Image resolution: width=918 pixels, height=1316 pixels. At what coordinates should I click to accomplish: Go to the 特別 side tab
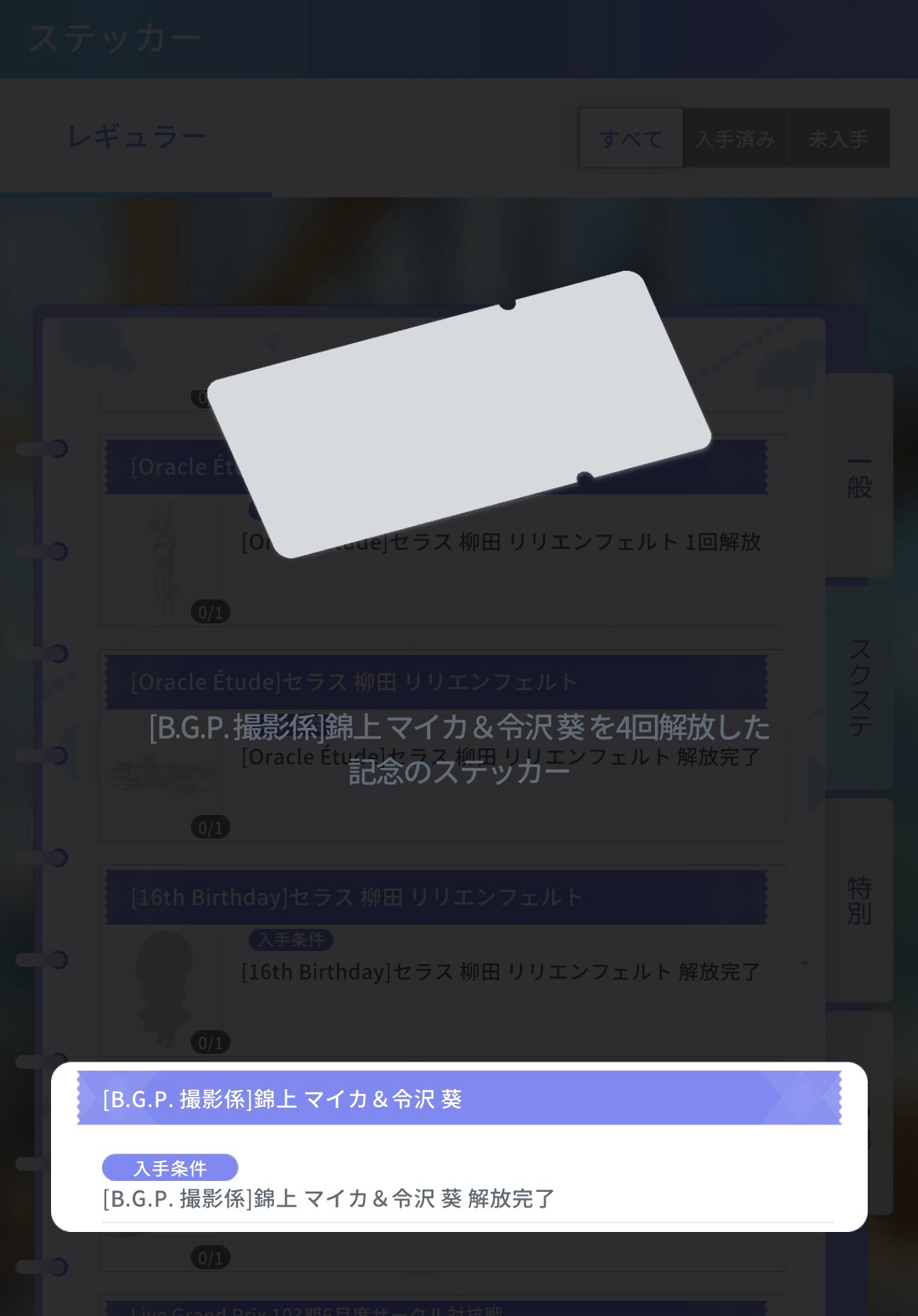859,900
